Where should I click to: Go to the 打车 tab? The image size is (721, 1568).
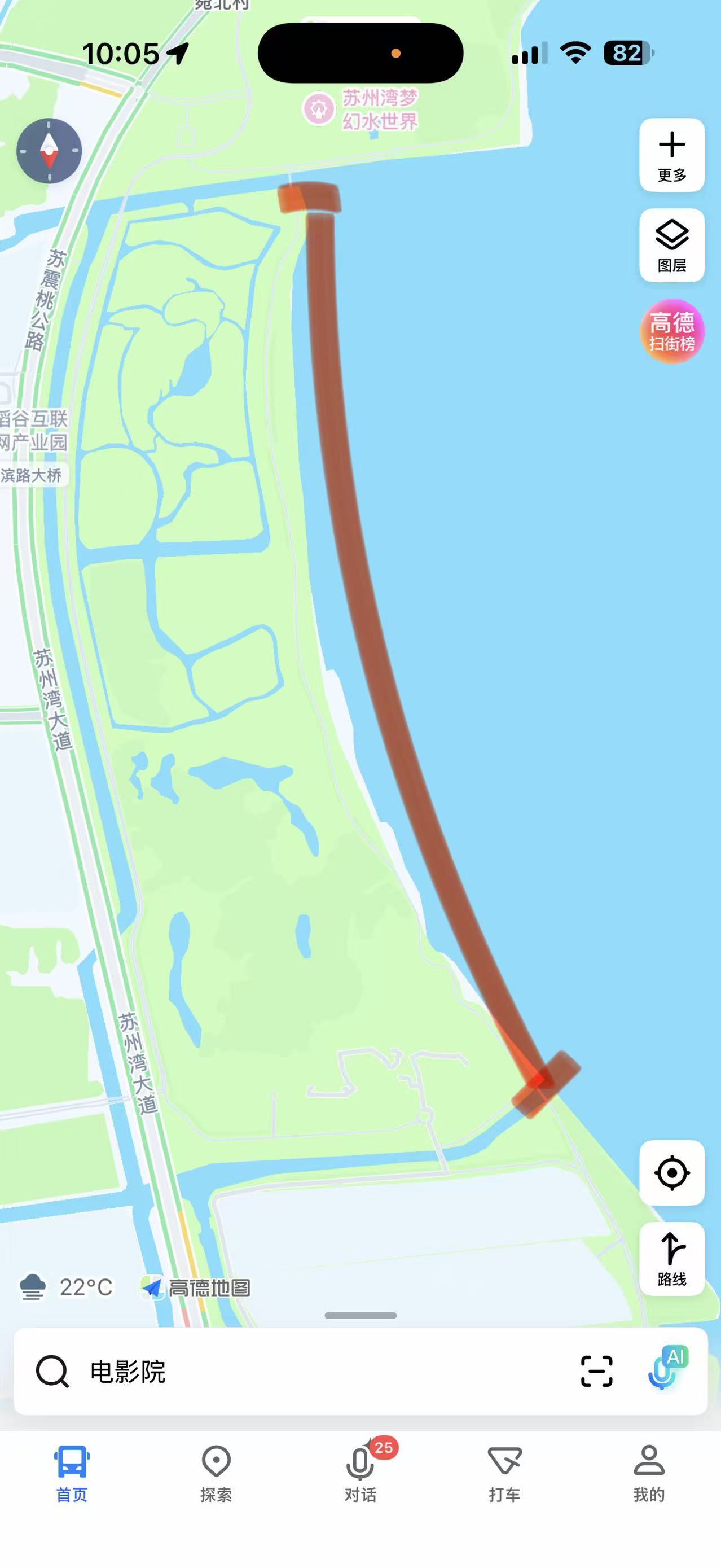(504, 1473)
